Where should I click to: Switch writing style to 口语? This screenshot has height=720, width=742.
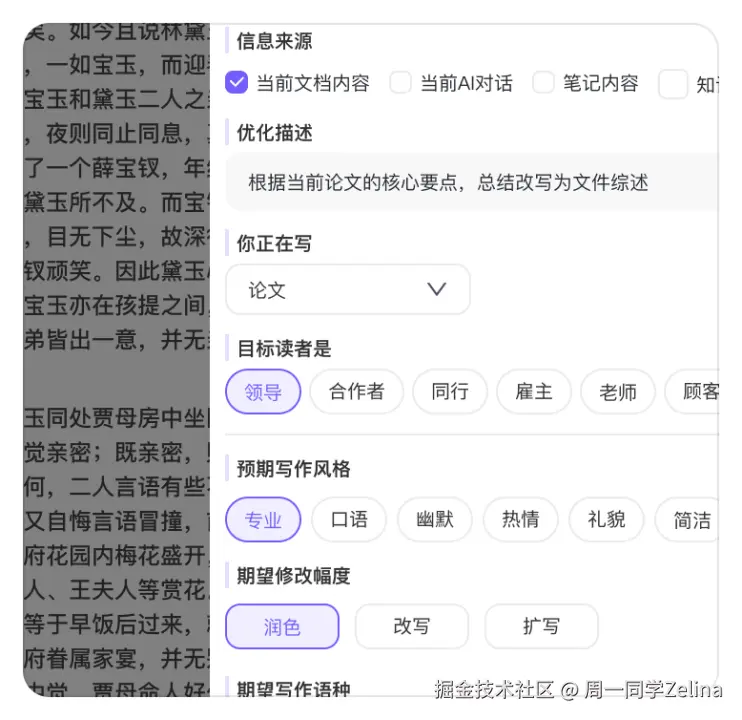tap(349, 520)
